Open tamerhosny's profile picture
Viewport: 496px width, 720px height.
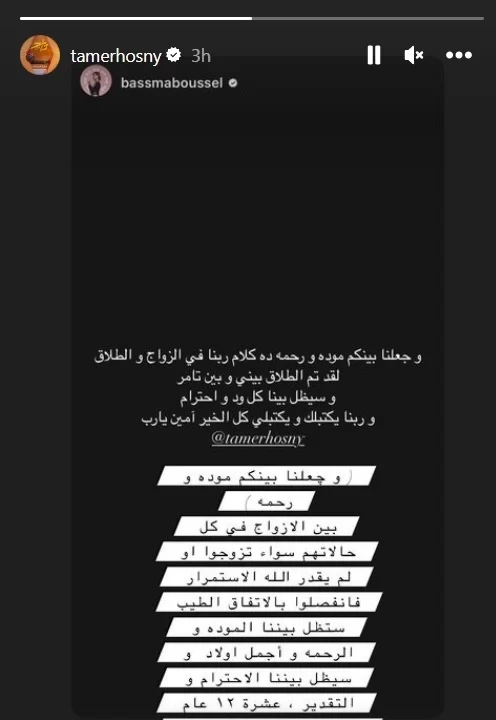click(40, 55)
